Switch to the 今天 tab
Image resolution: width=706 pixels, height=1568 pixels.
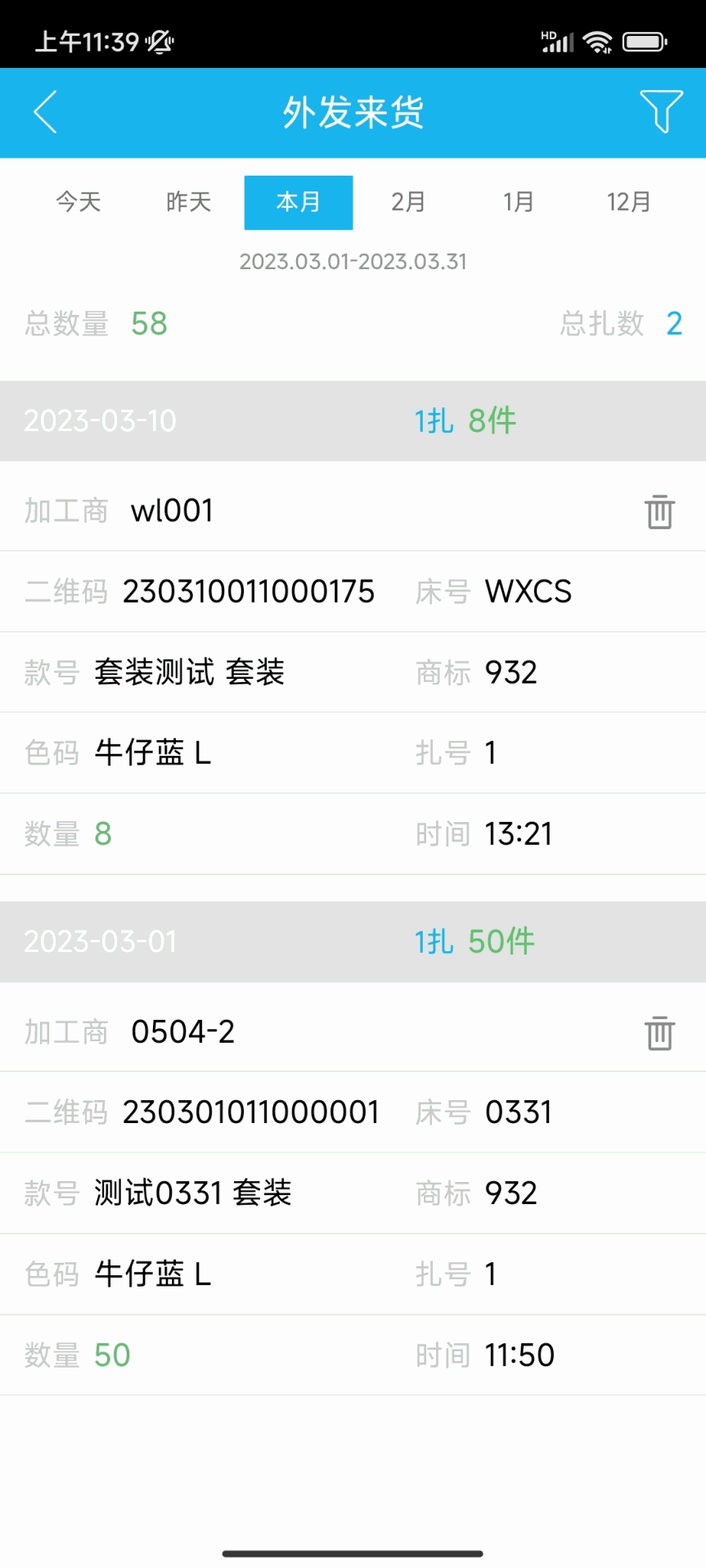click(x=79, y=202)
